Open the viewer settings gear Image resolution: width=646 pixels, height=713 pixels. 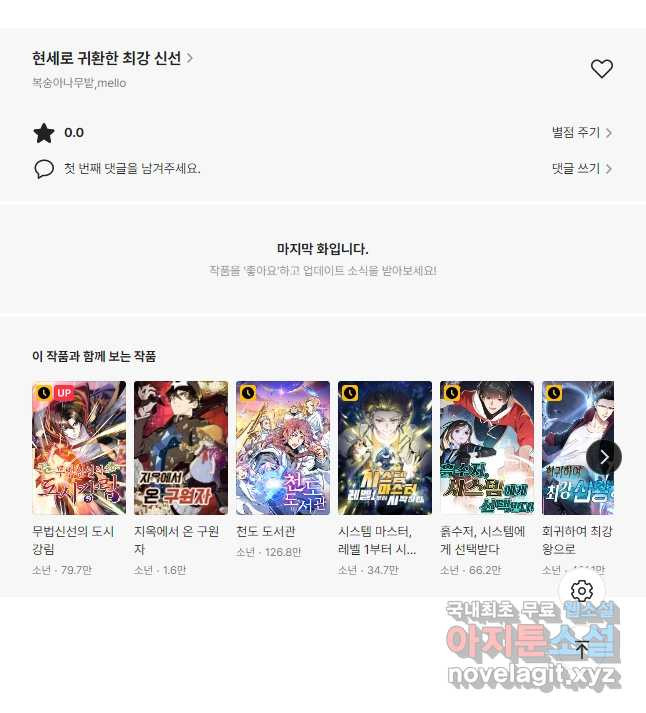tap(582, 591)
